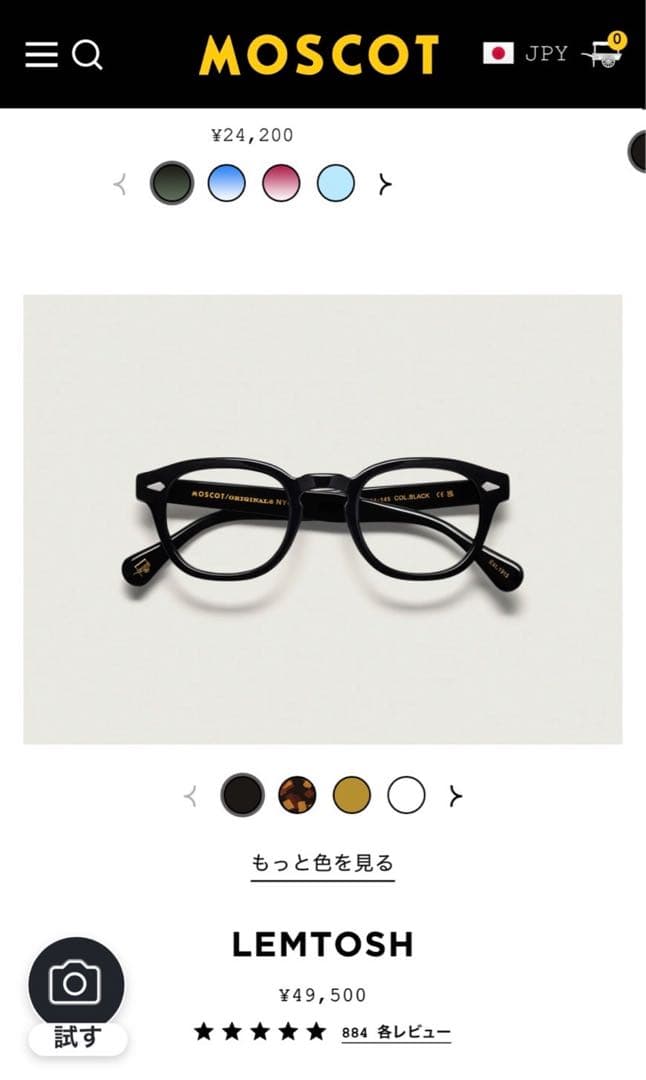Viewport: 646px width, 1080px height.
Task: Open the 884 各レビュー reviews link
Action: click(396, 1033)
